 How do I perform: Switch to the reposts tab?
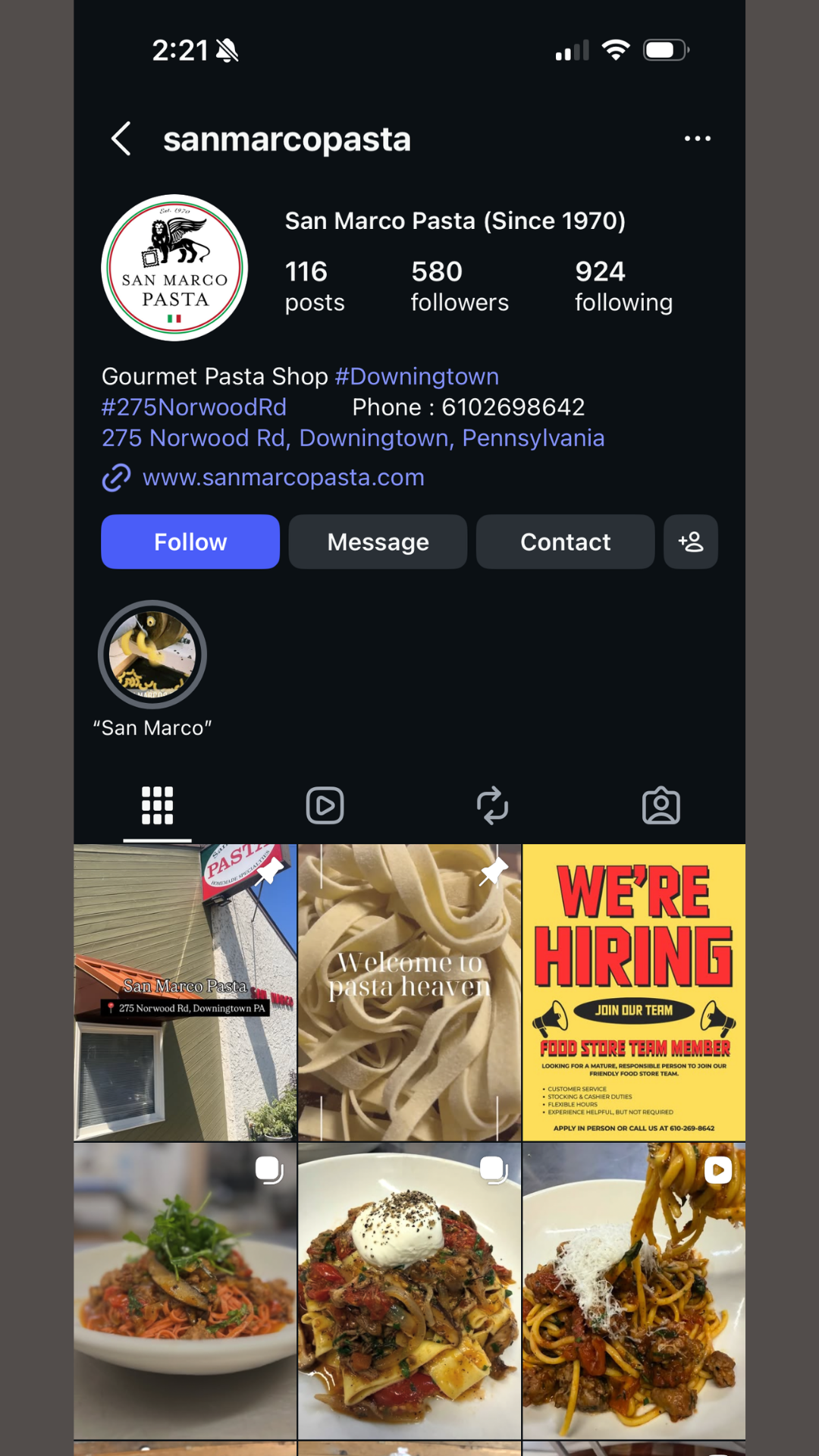point(492,805)
